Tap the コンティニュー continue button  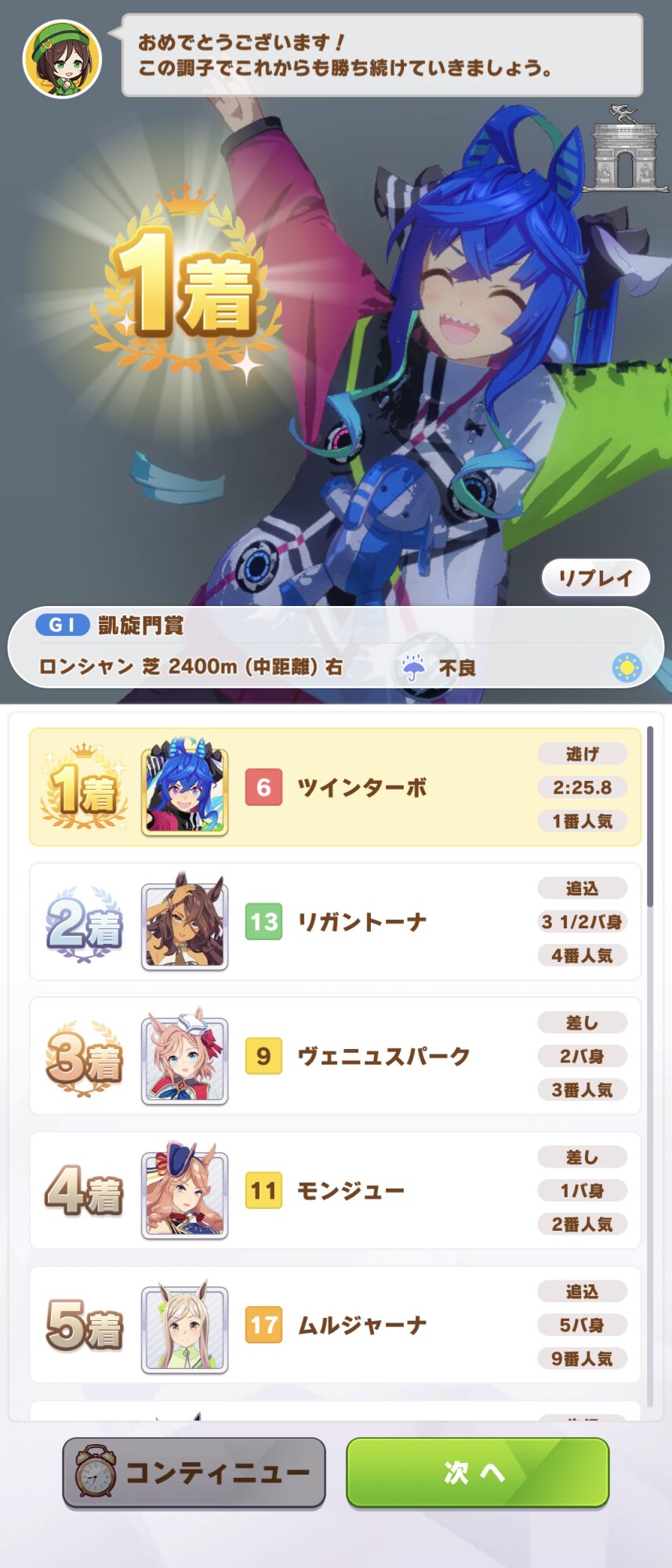click(x=194, y=1472)
